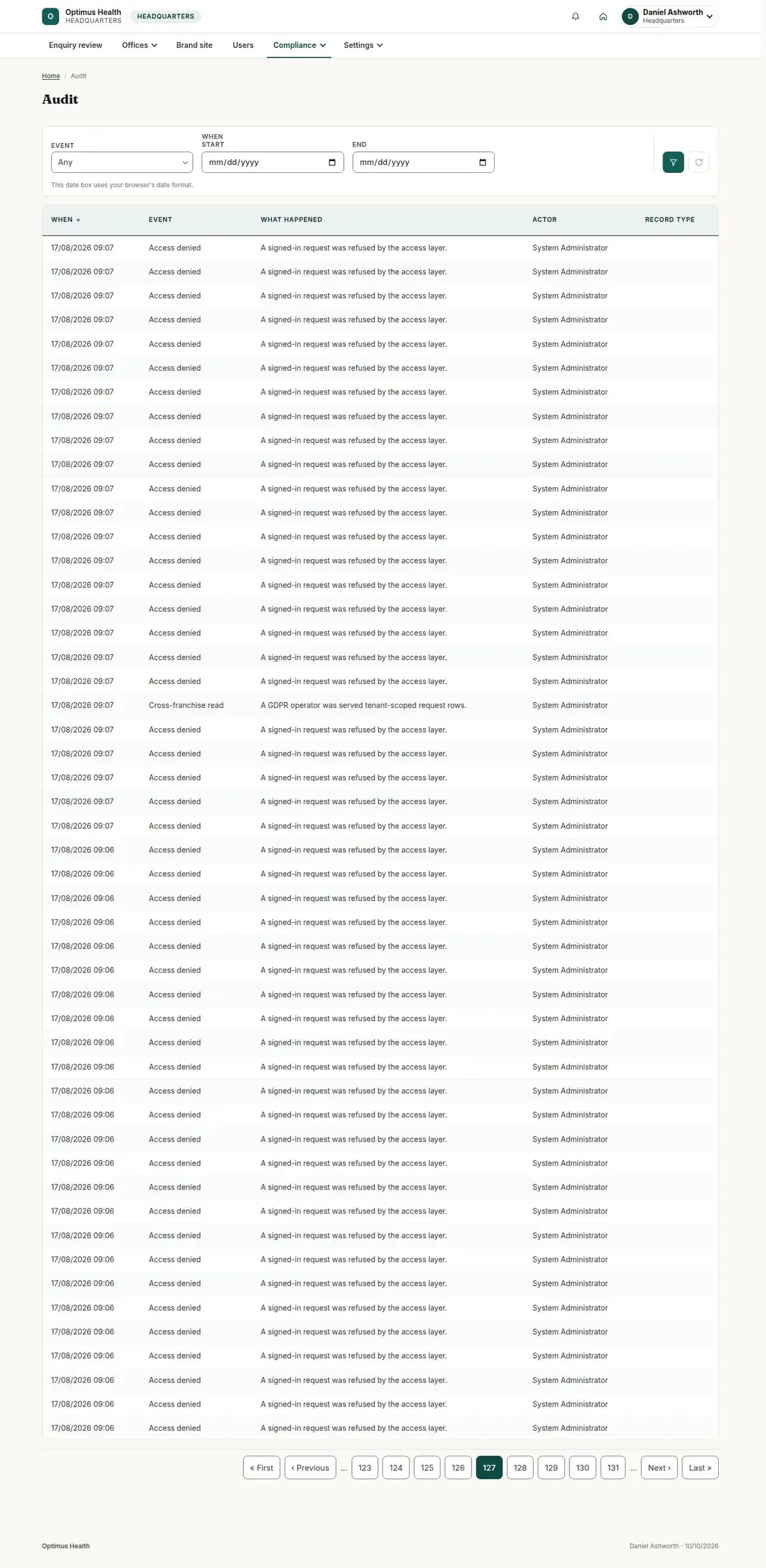
Task: Reset the audit filters
Action: click(698, 162)
